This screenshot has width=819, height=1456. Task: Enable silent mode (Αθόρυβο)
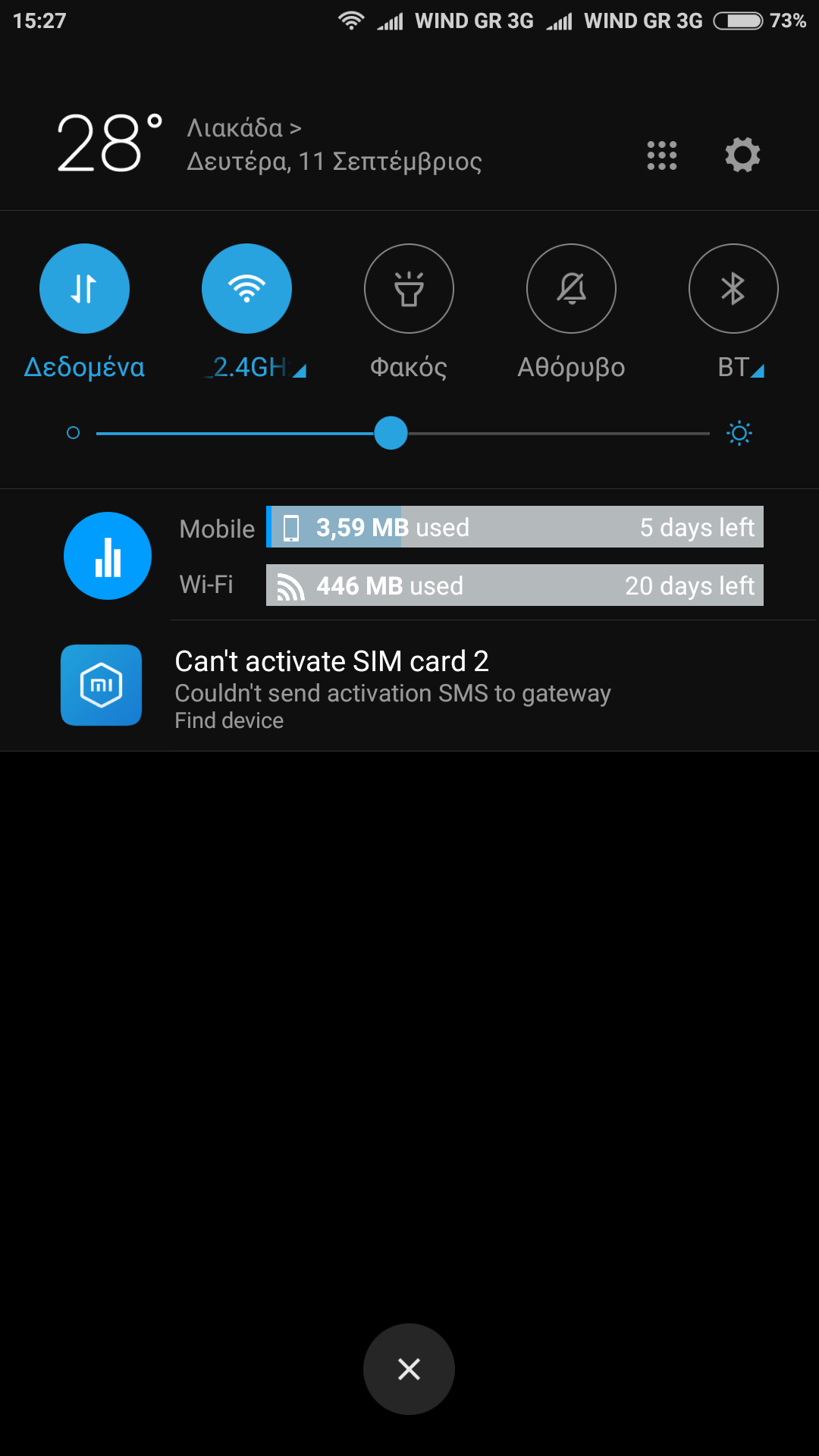click(x=571, y=289)
